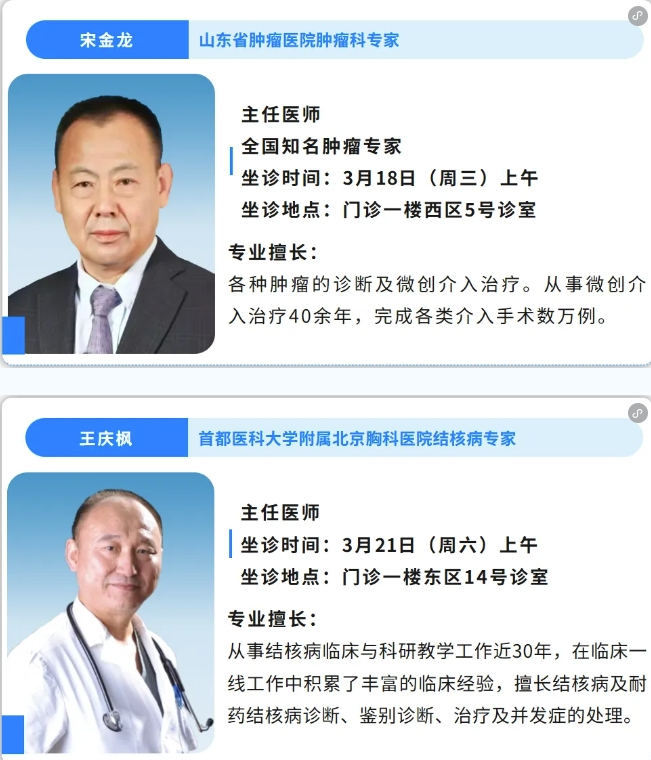Screen dimensions: 651x760
Task: Tap mini-program link icon on 宋金龙 card
Action: coord(637,15)
